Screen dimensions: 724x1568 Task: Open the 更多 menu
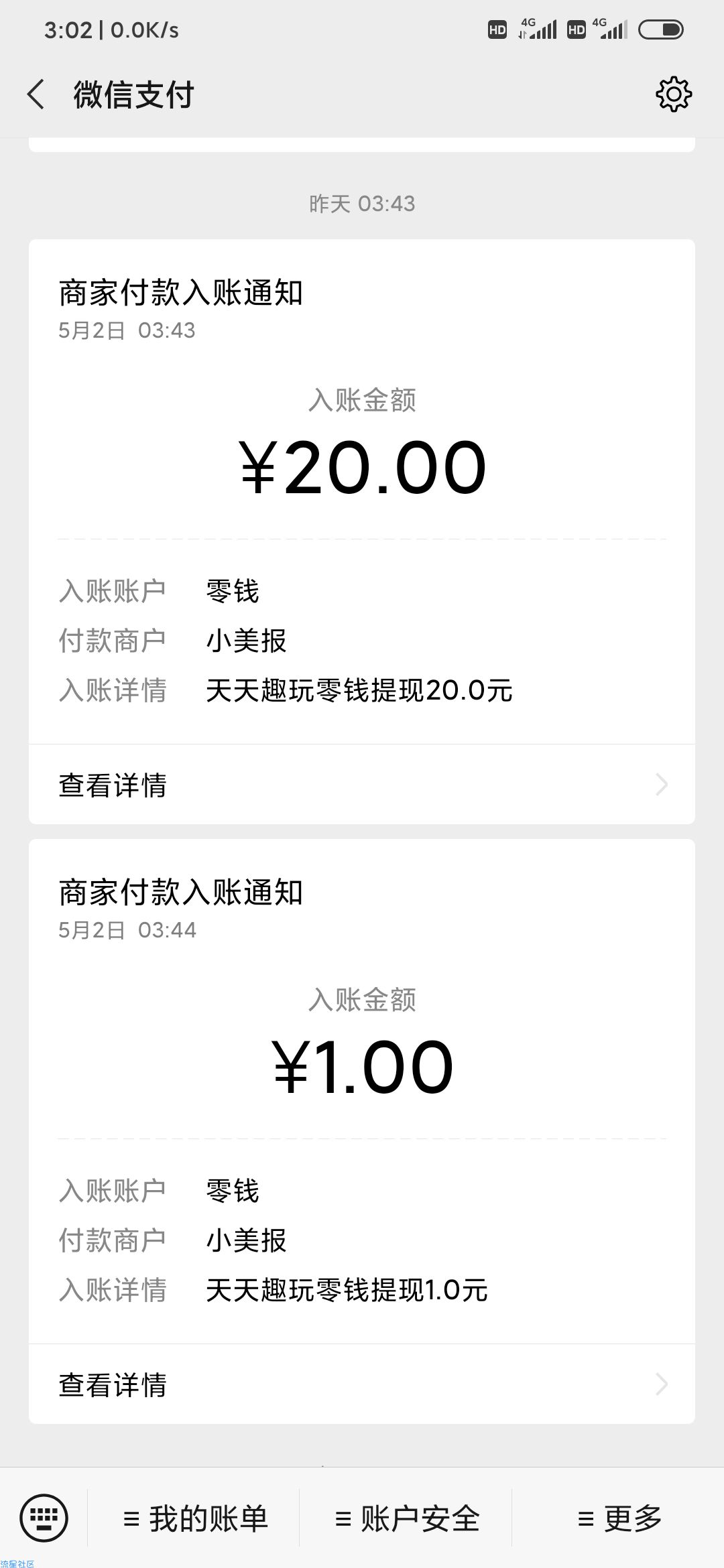click(x=619, y=1518)
